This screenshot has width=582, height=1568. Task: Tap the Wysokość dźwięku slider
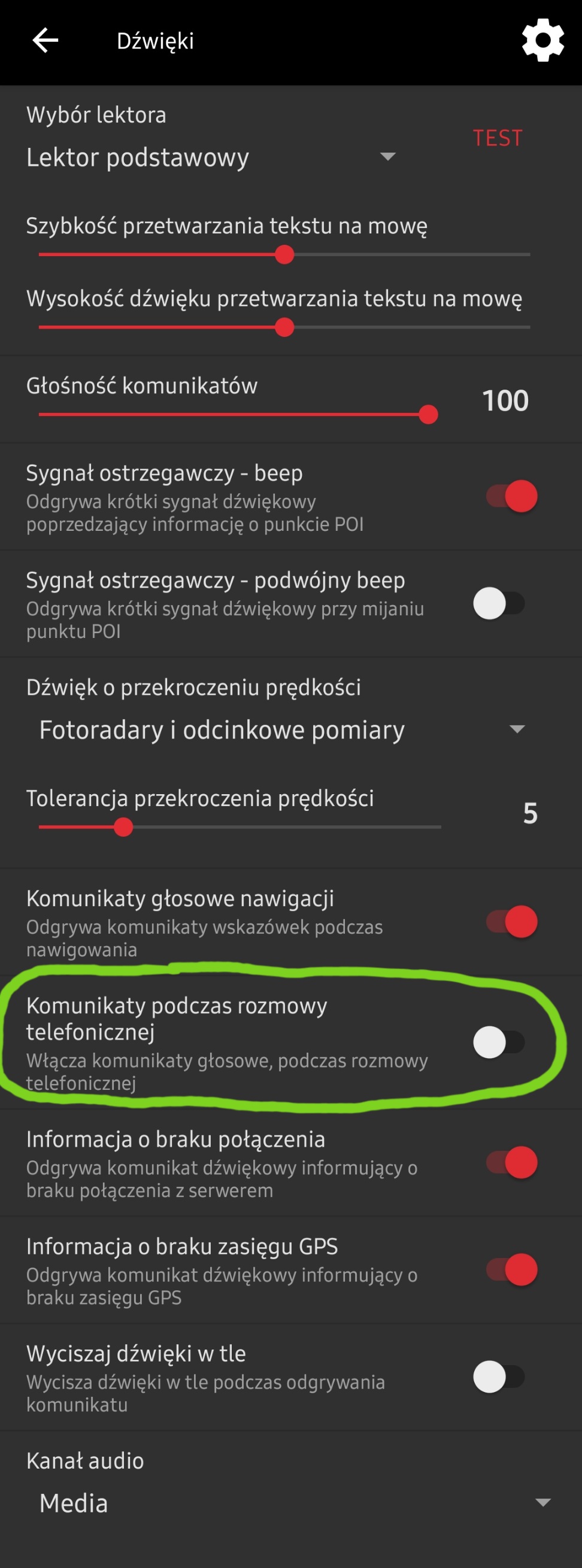click(284, 327)
